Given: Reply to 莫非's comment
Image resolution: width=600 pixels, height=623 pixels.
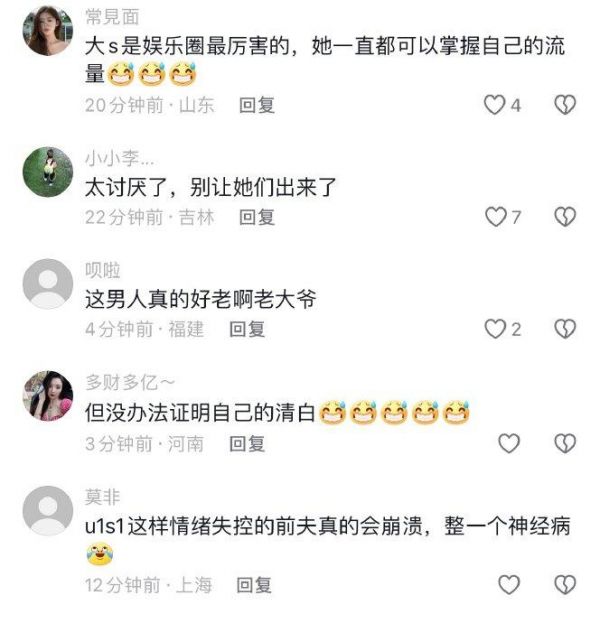Looking at the screenshot, I should [255, 585].
